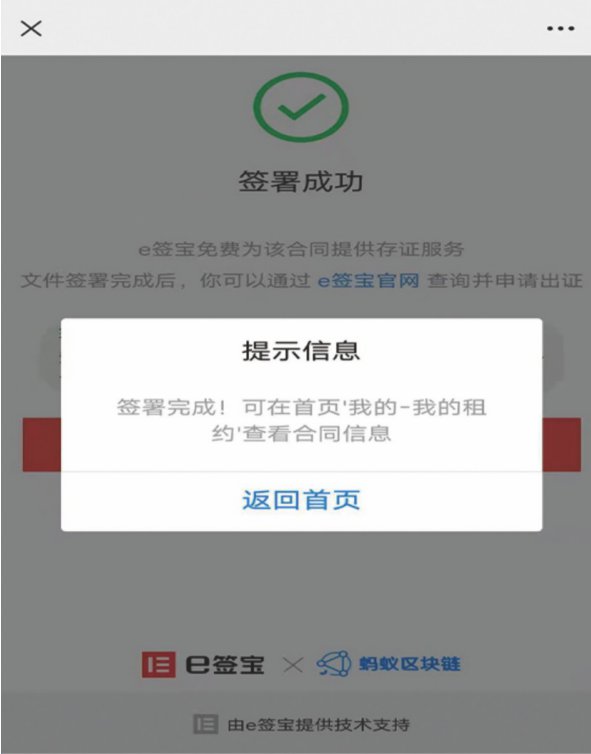Close the page with the X icon
The height and width of the screenshot is (754, 591).
point(31,28)
